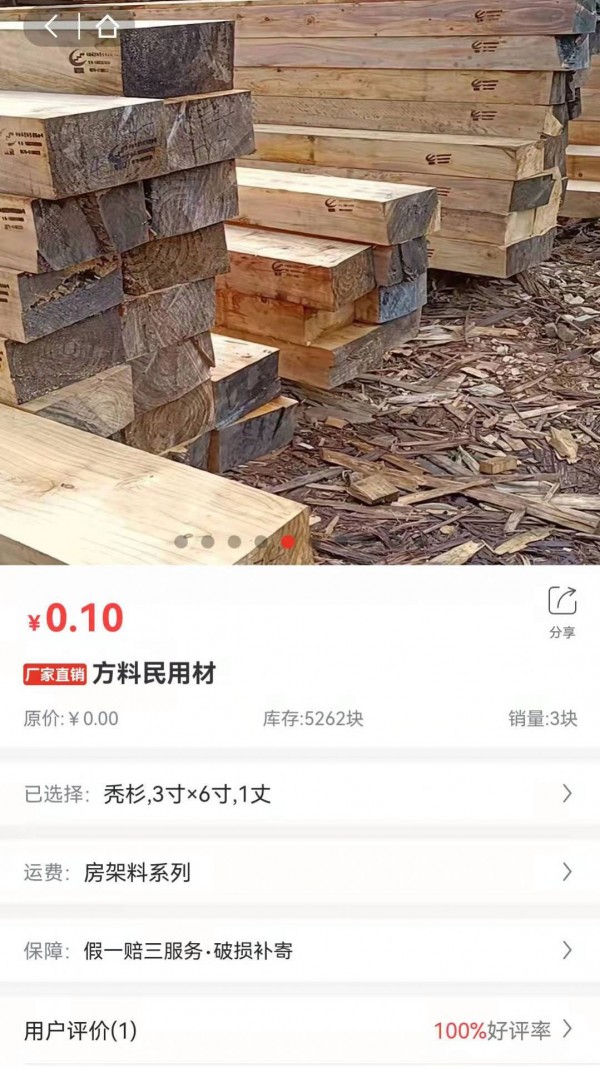This screenshot has width=600, height=1067.
Task: Open 用户评价 reviews list
Action: click(300, 1030)
